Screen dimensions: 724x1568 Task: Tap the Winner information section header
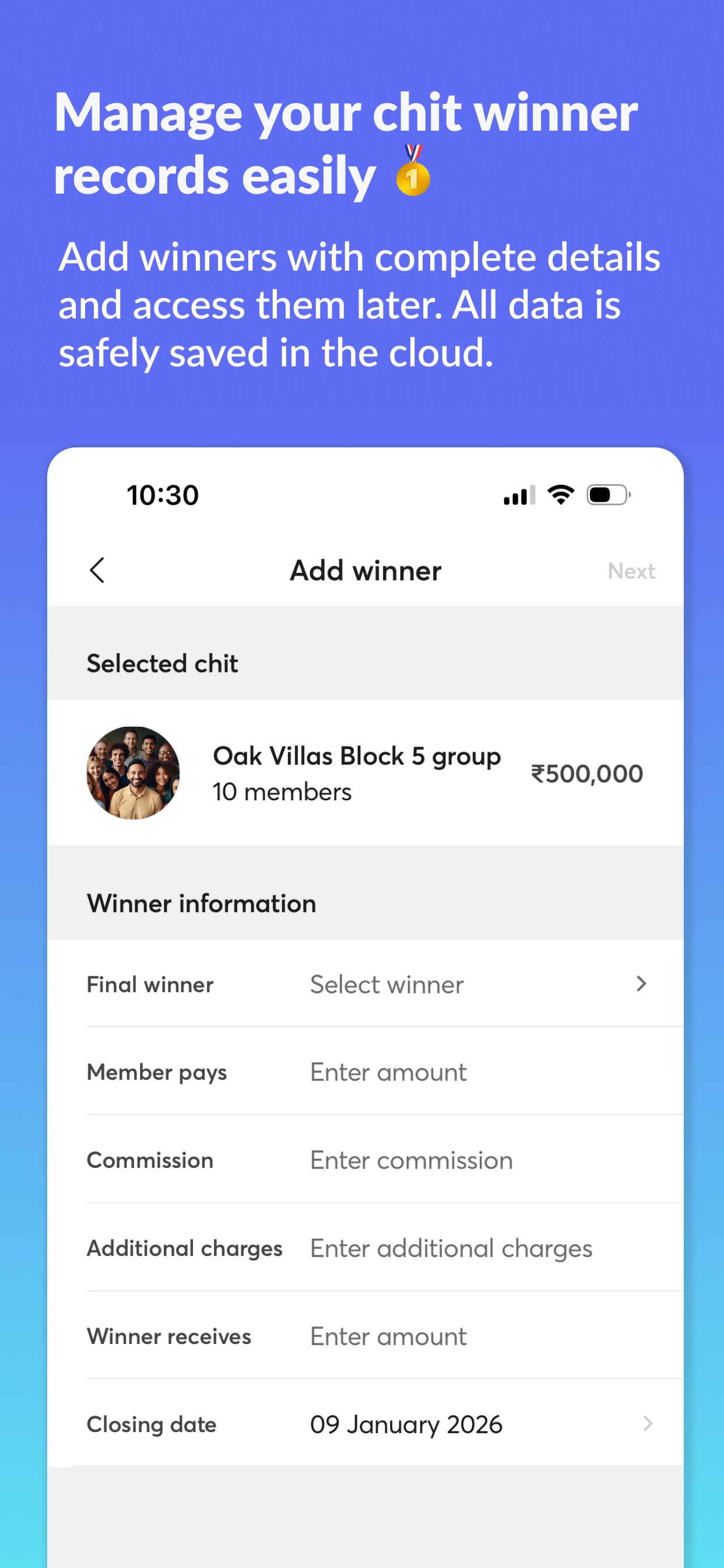[x=201, y=904]
